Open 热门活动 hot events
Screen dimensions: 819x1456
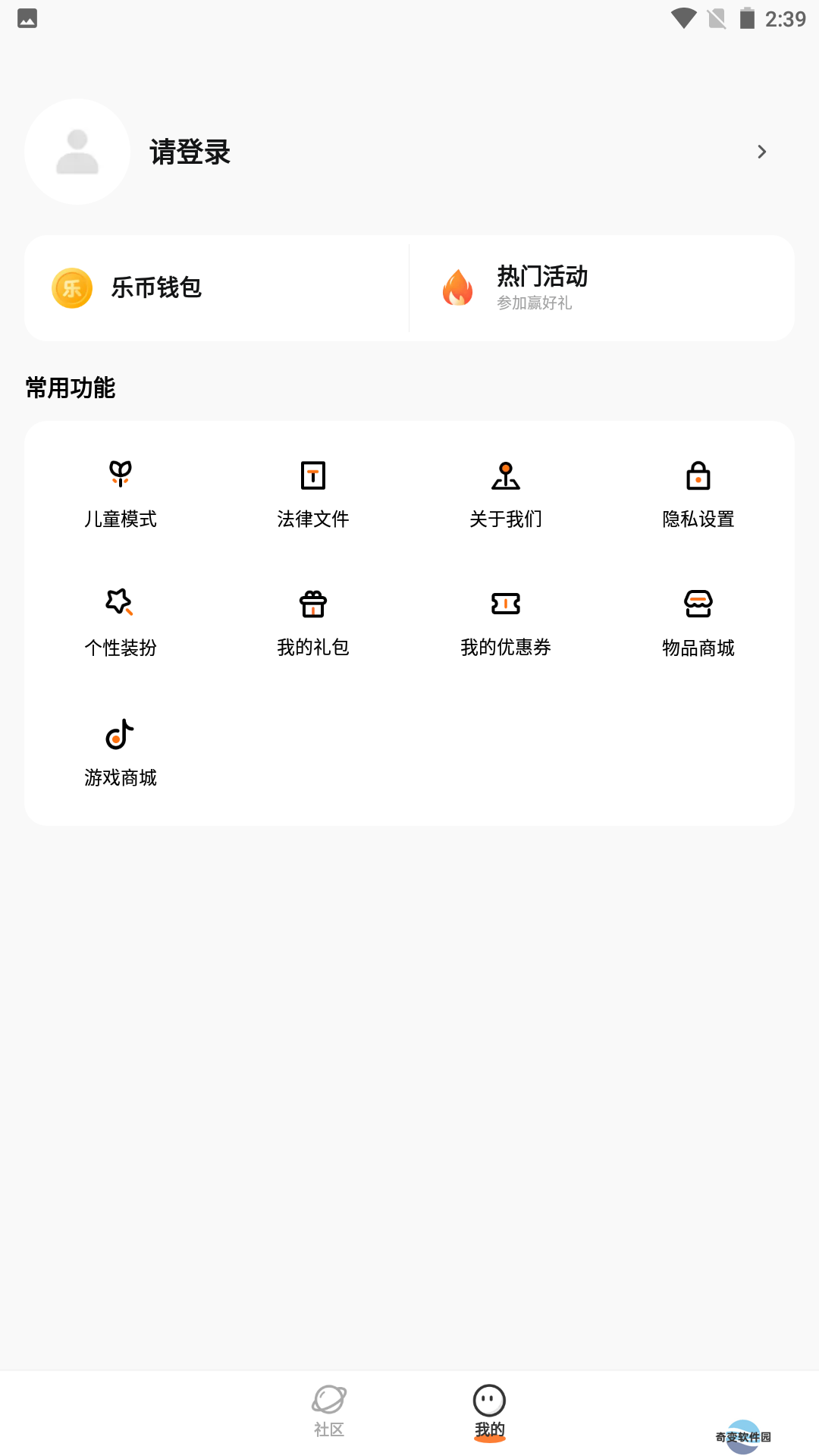[602, 288]
